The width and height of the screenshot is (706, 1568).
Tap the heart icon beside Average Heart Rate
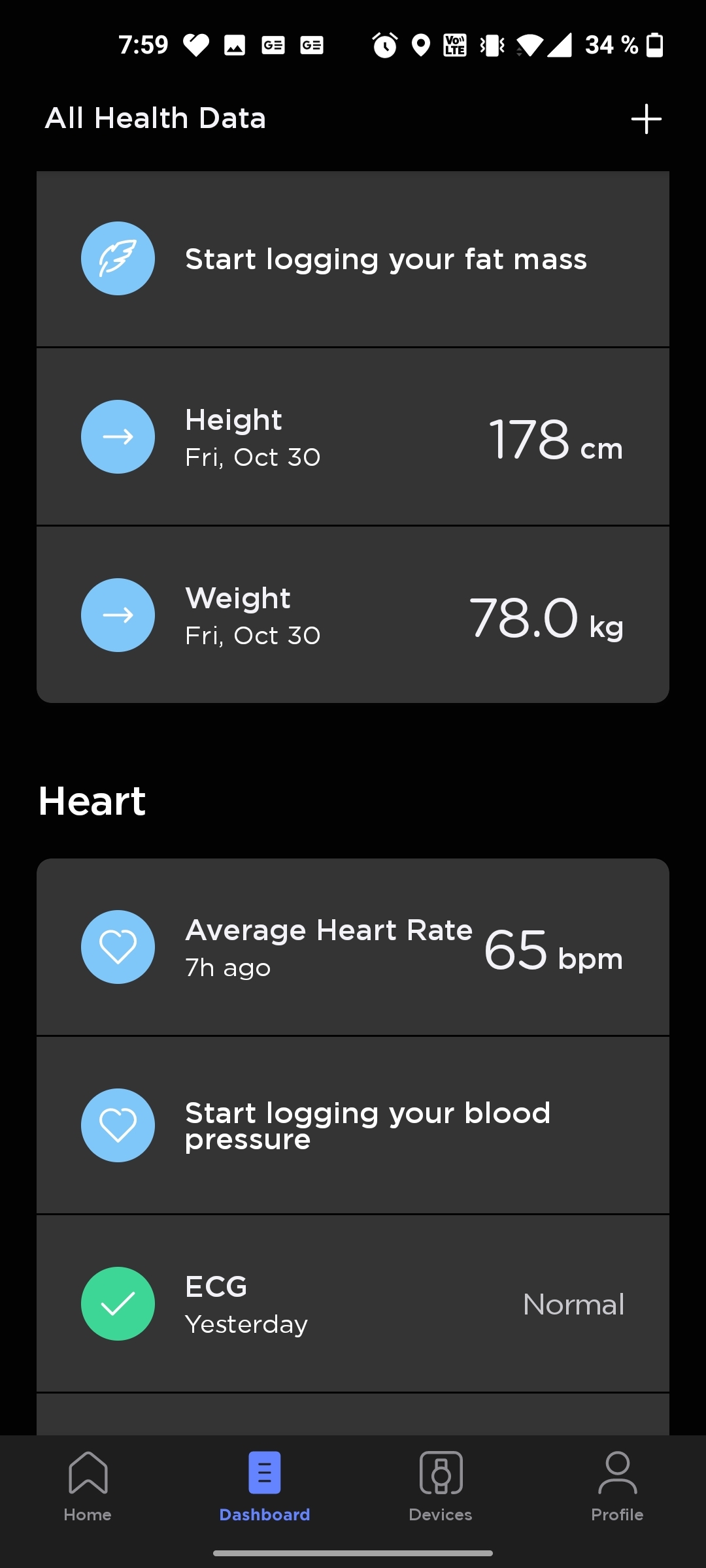click(118, 947)
